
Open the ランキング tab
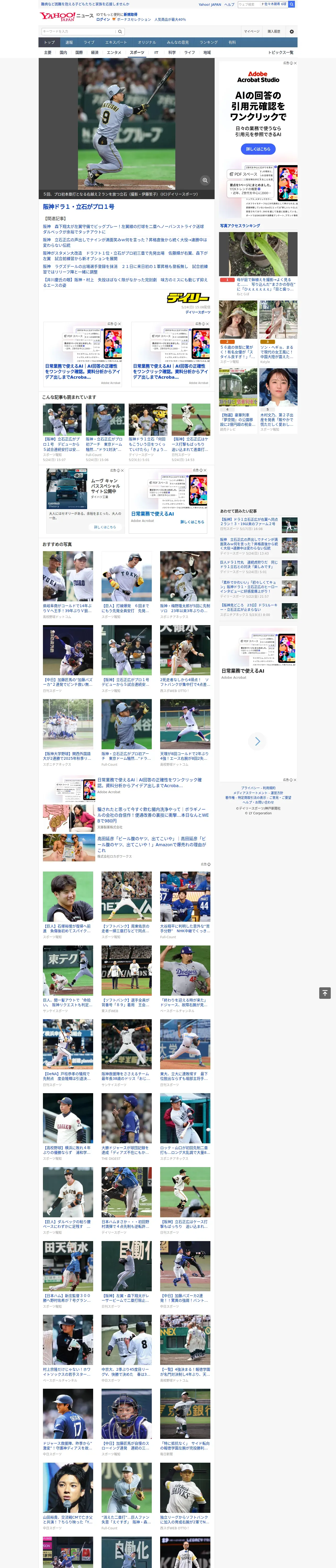pos(209,43)
